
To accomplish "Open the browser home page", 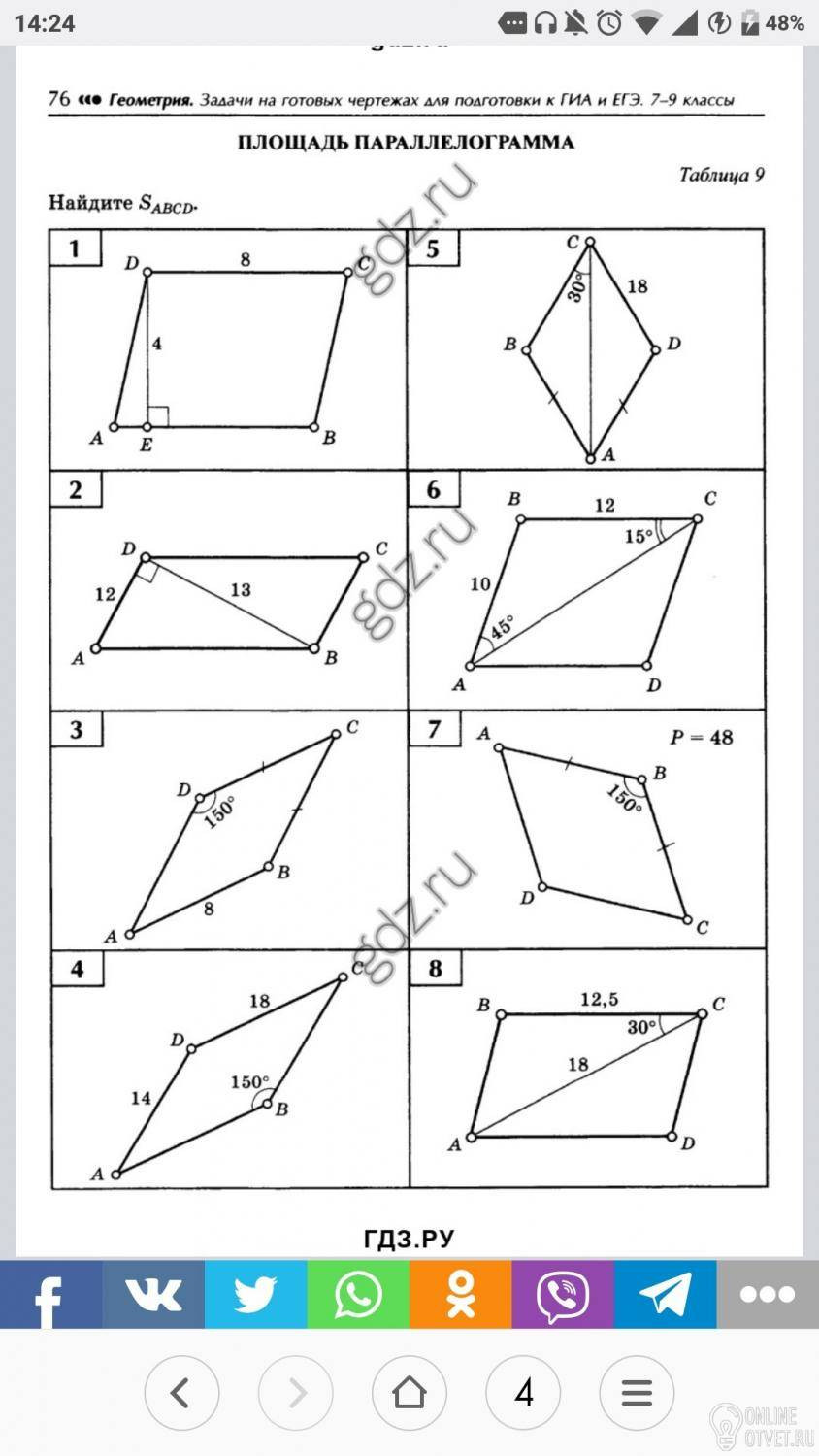I will click(409, 1393).
